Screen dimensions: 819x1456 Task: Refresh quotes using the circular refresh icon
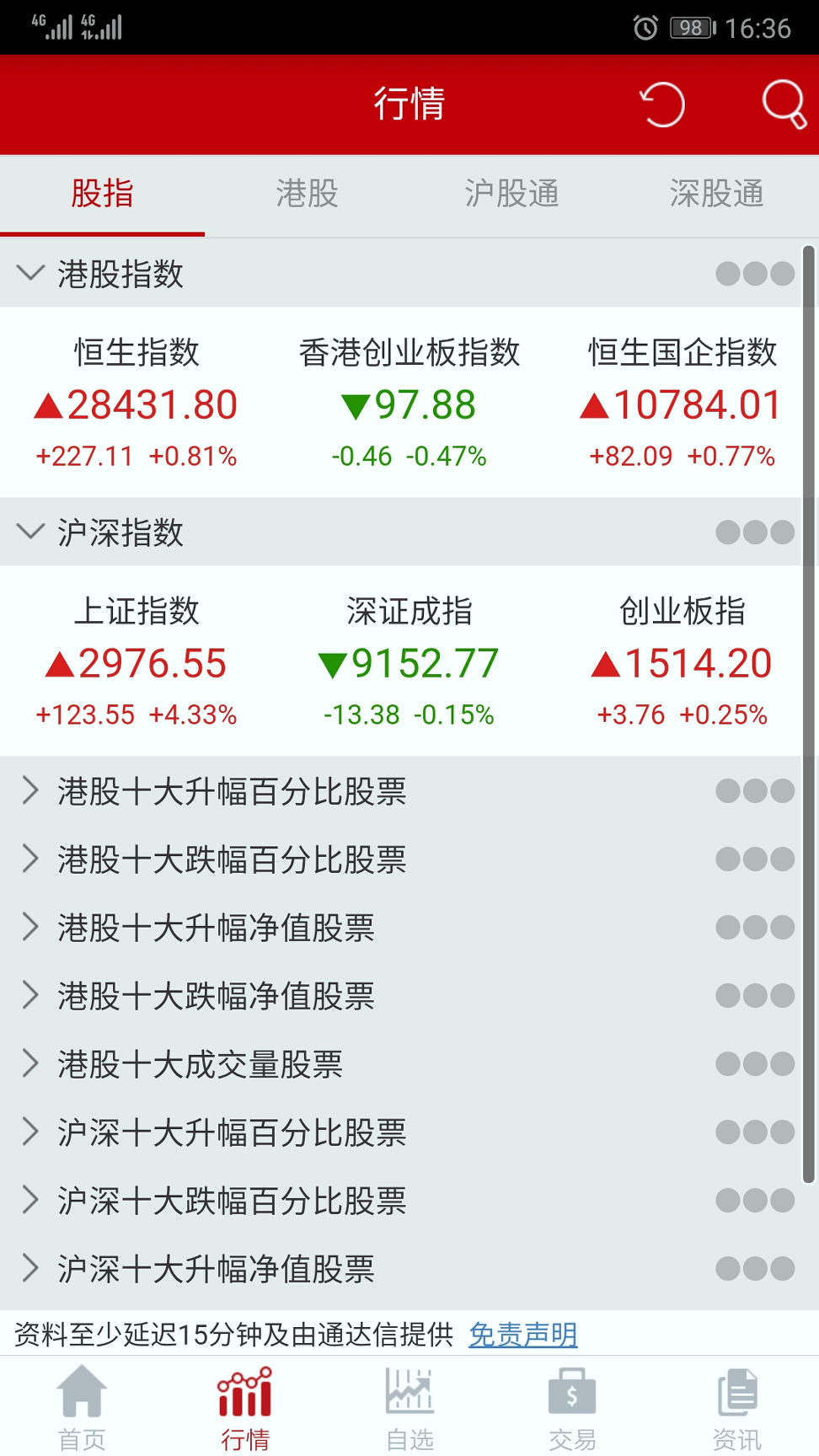tap(662, 104)
